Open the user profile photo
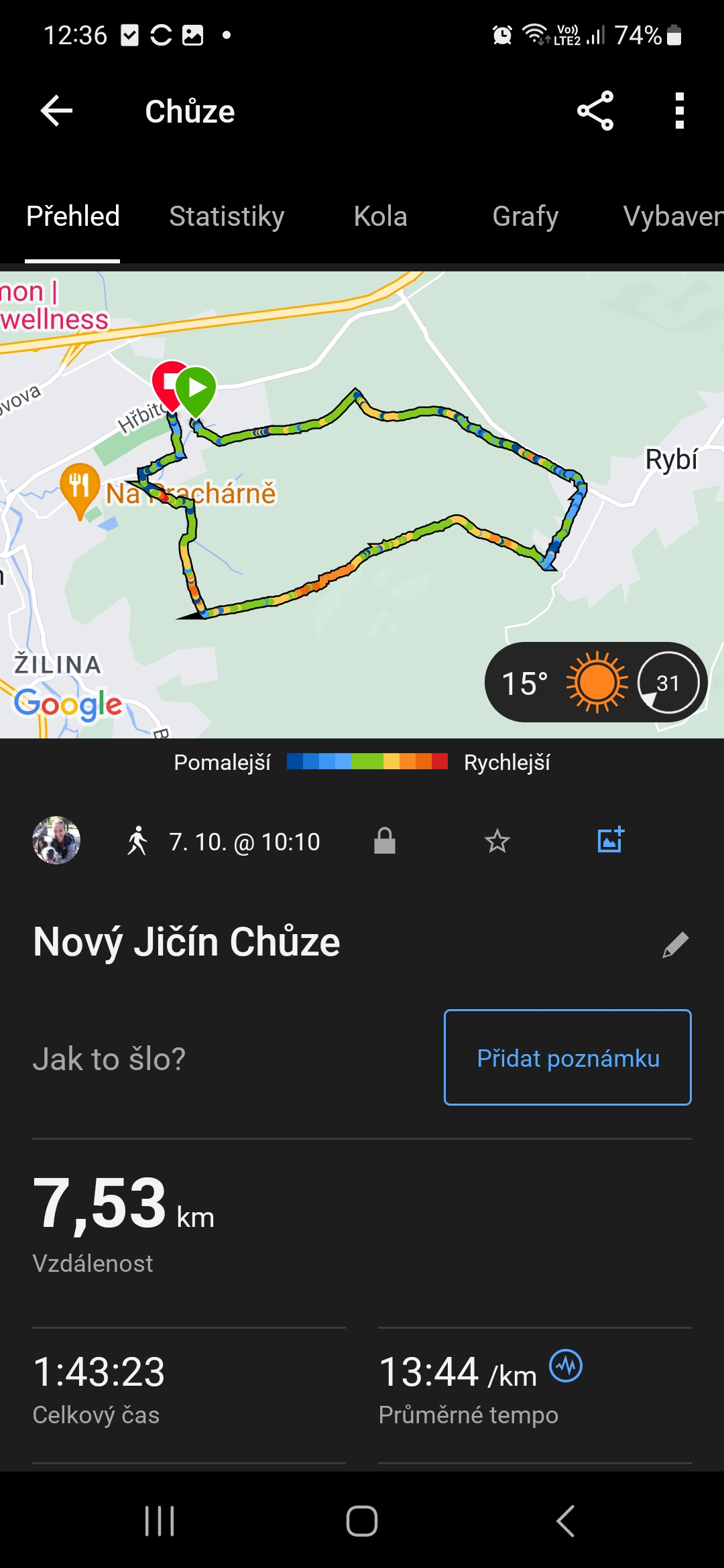 coord(56,840)
